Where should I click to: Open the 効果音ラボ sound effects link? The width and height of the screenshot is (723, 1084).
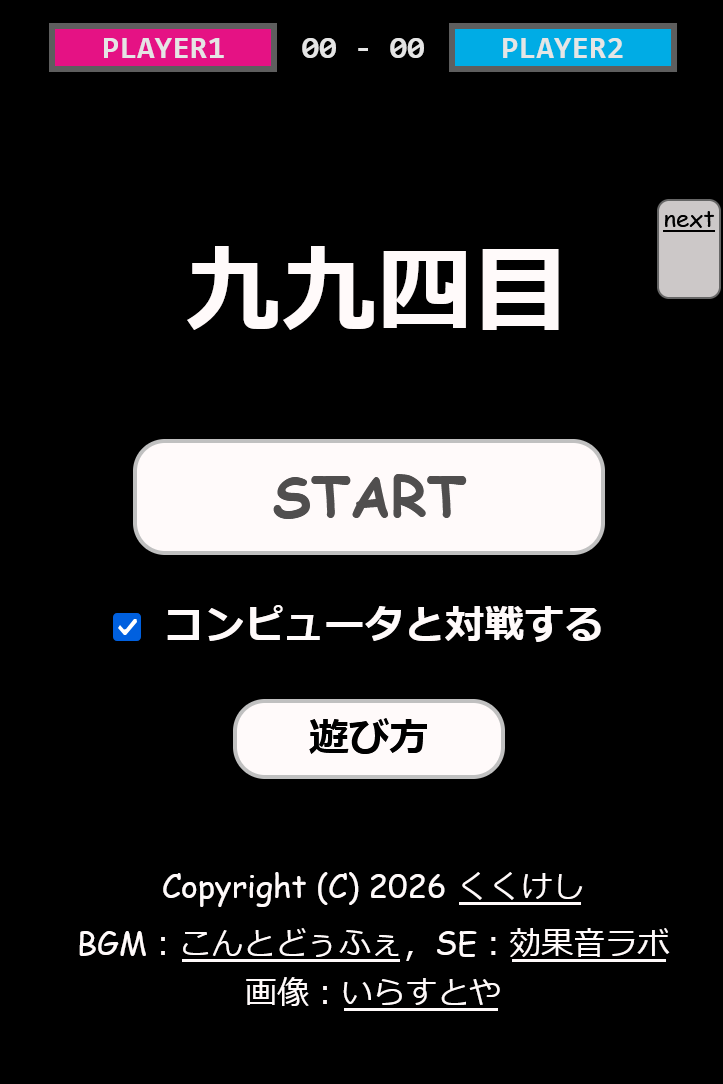coord(588,943)
